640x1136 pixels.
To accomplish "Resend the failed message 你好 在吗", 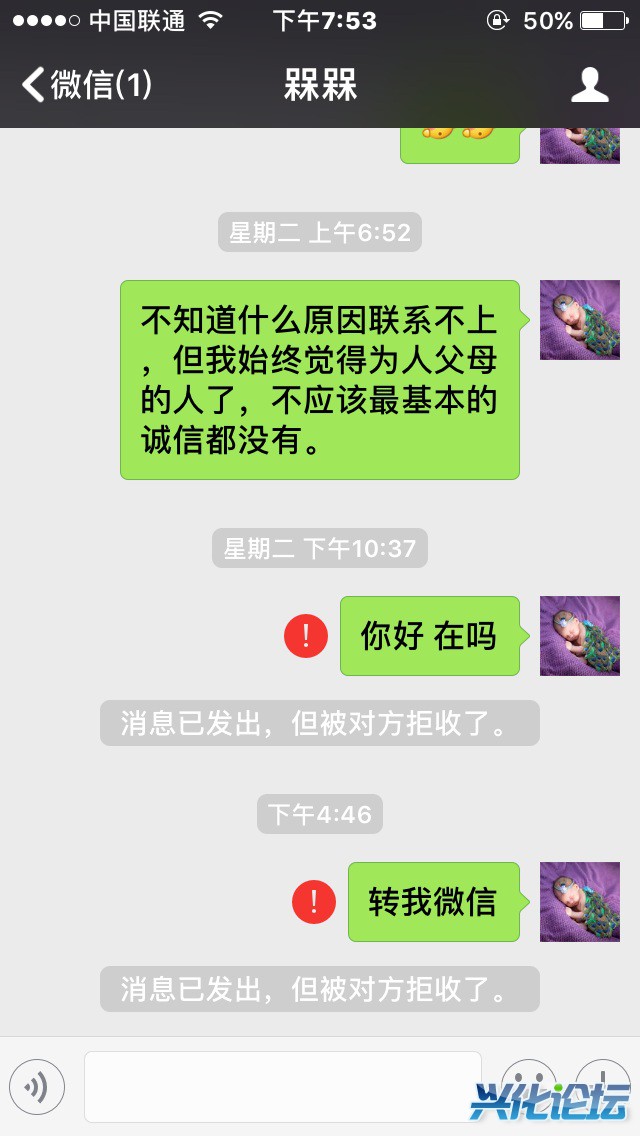I will pos(306,636).
